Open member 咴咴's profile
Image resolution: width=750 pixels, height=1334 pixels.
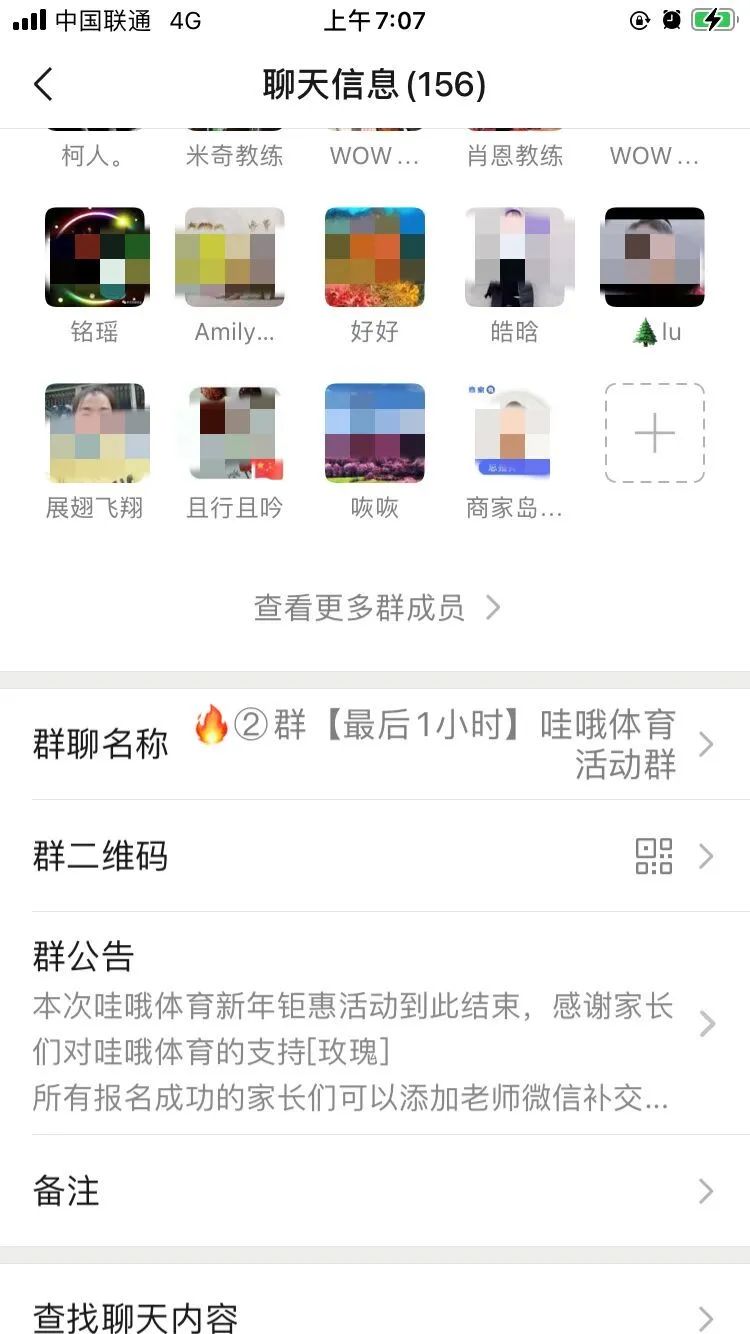pos(374,433)
